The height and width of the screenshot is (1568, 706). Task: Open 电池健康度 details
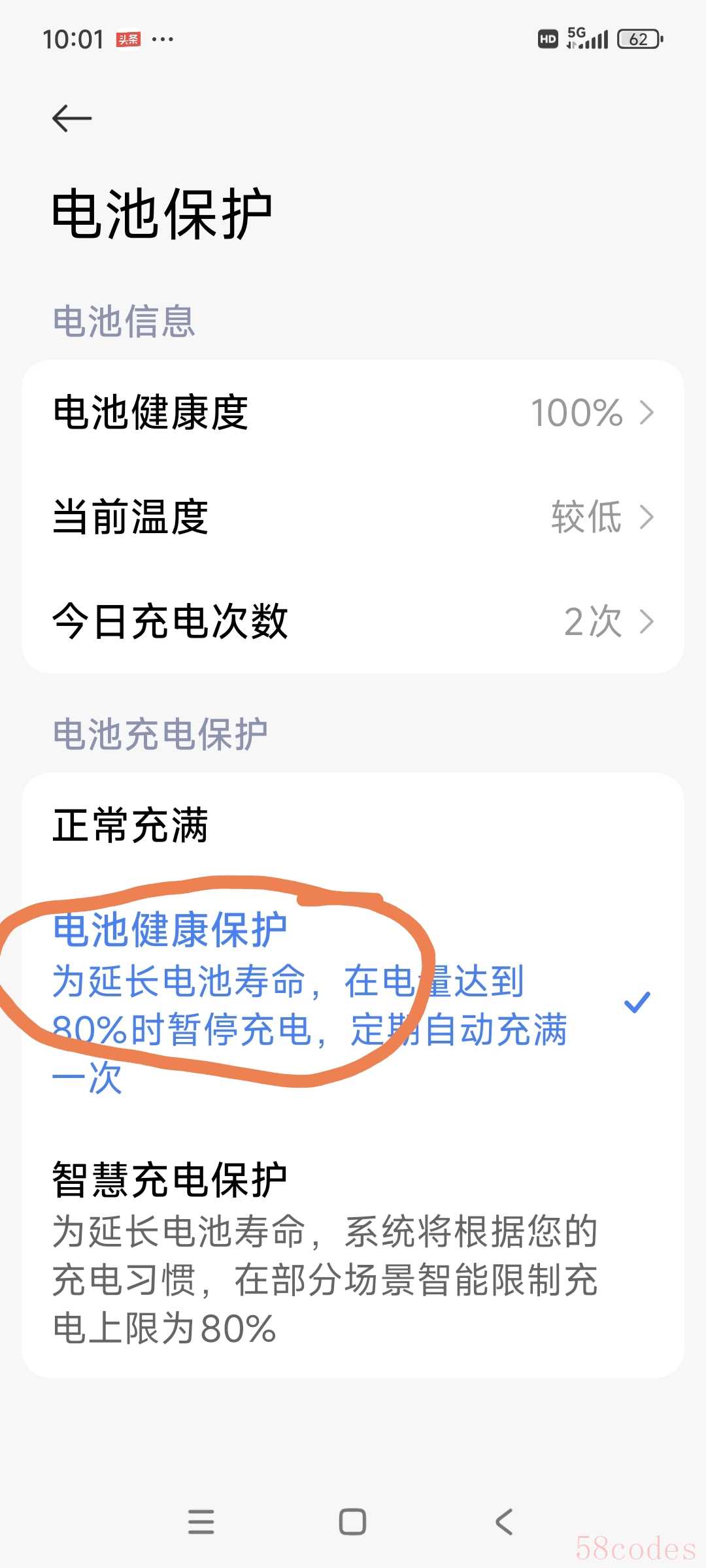pos(353,413)
